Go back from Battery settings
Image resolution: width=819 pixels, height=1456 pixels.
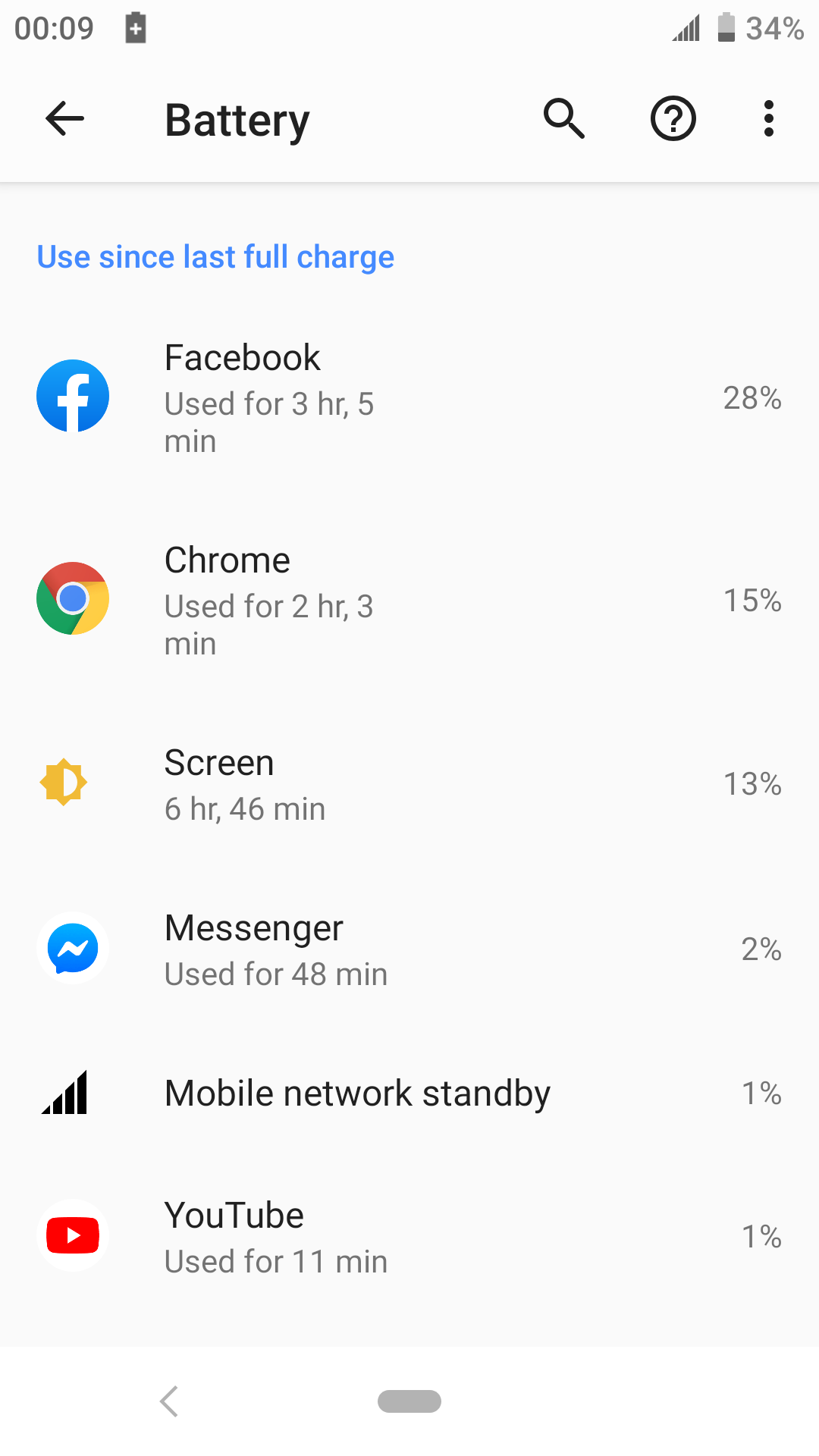point(64,119)
